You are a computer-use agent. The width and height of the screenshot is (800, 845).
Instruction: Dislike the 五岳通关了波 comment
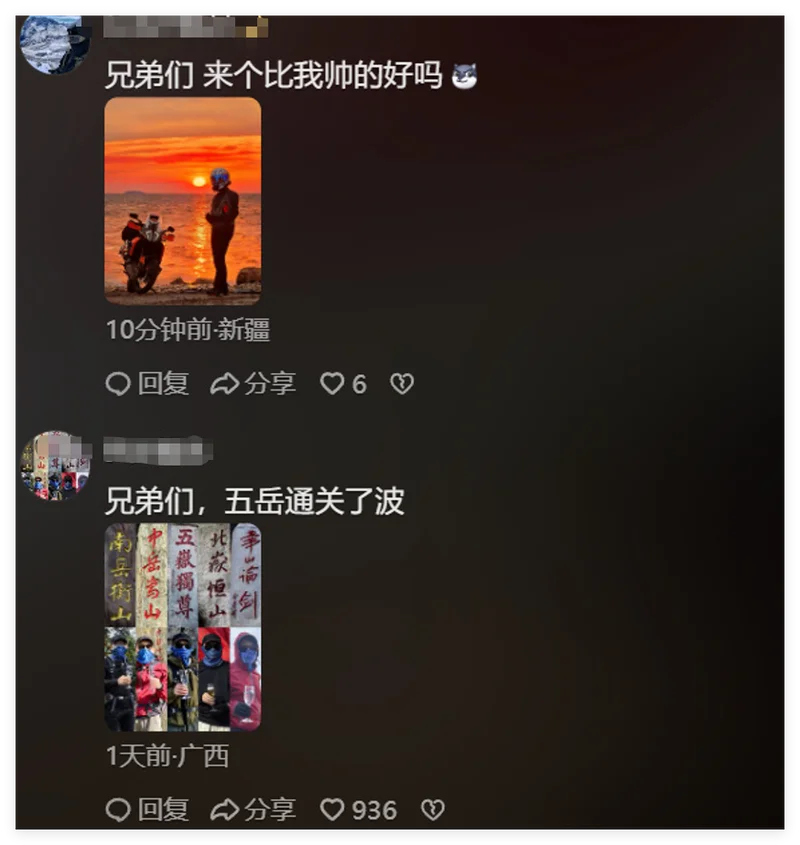click(x=432, y=809)
